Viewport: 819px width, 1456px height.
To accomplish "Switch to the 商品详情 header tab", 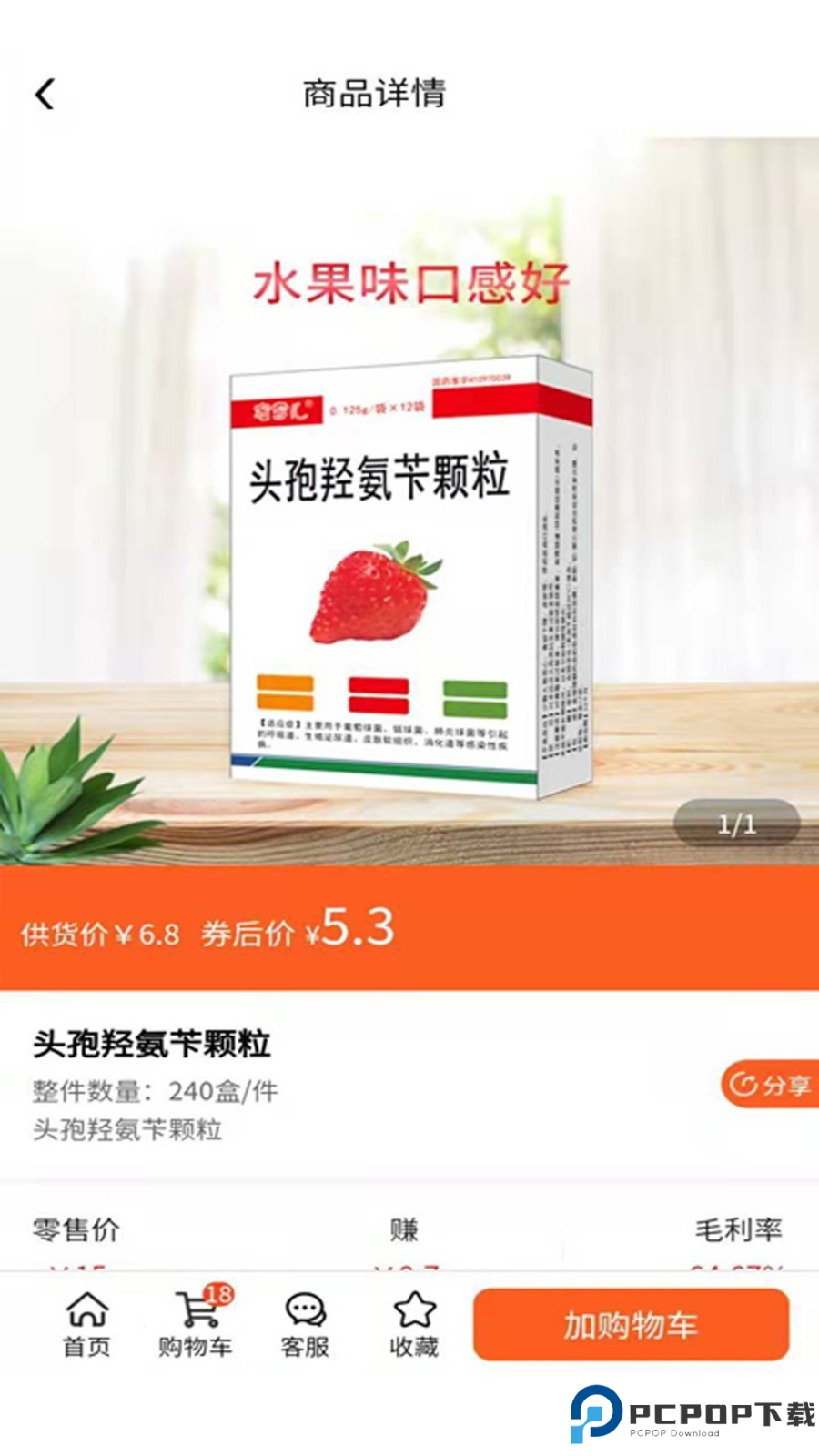I will (375, 94).
